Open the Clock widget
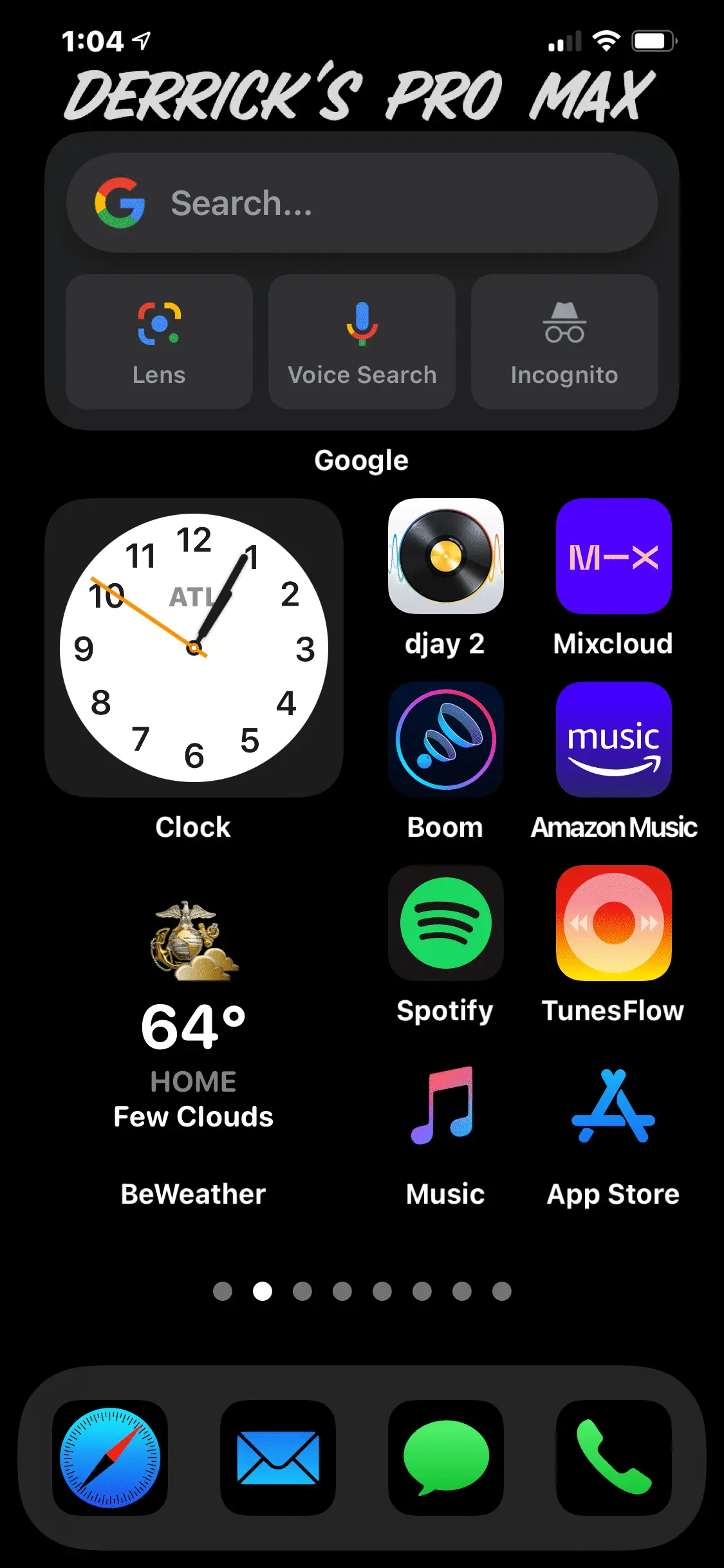The width and height of the screenshot is (724, 1568). (194, 648)
